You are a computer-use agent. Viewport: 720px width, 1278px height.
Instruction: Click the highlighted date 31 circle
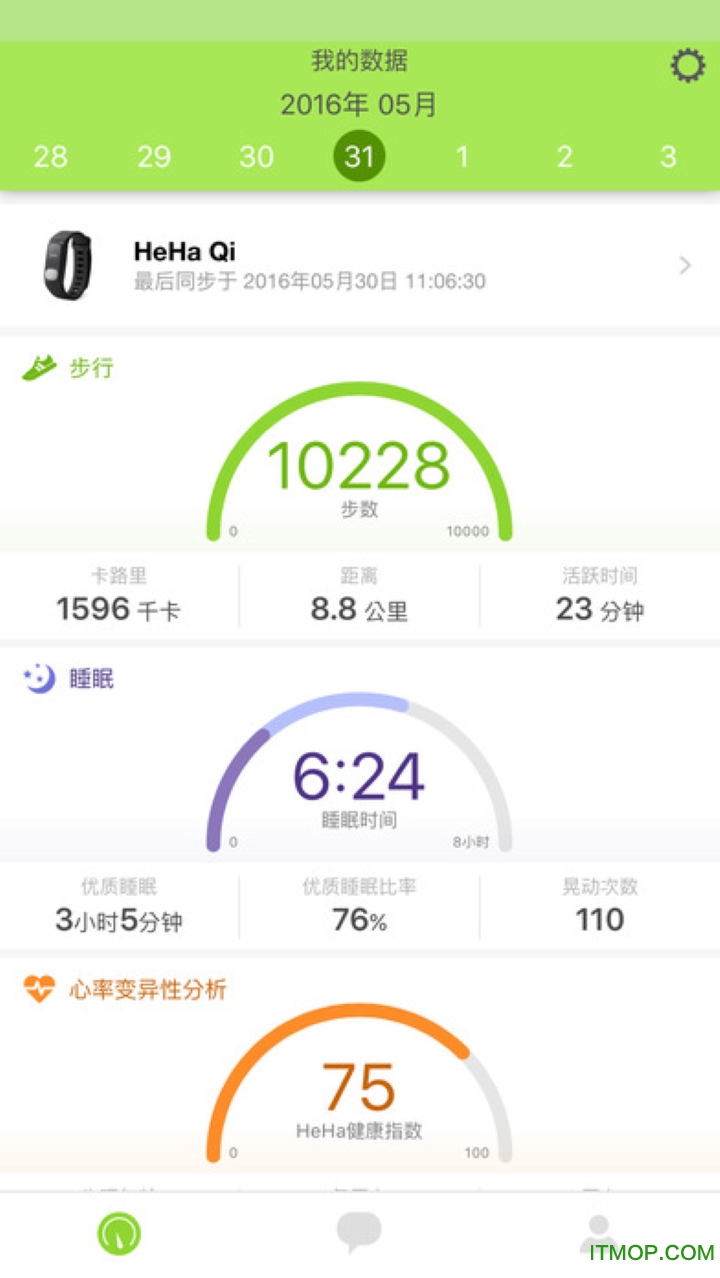[360, 157]
